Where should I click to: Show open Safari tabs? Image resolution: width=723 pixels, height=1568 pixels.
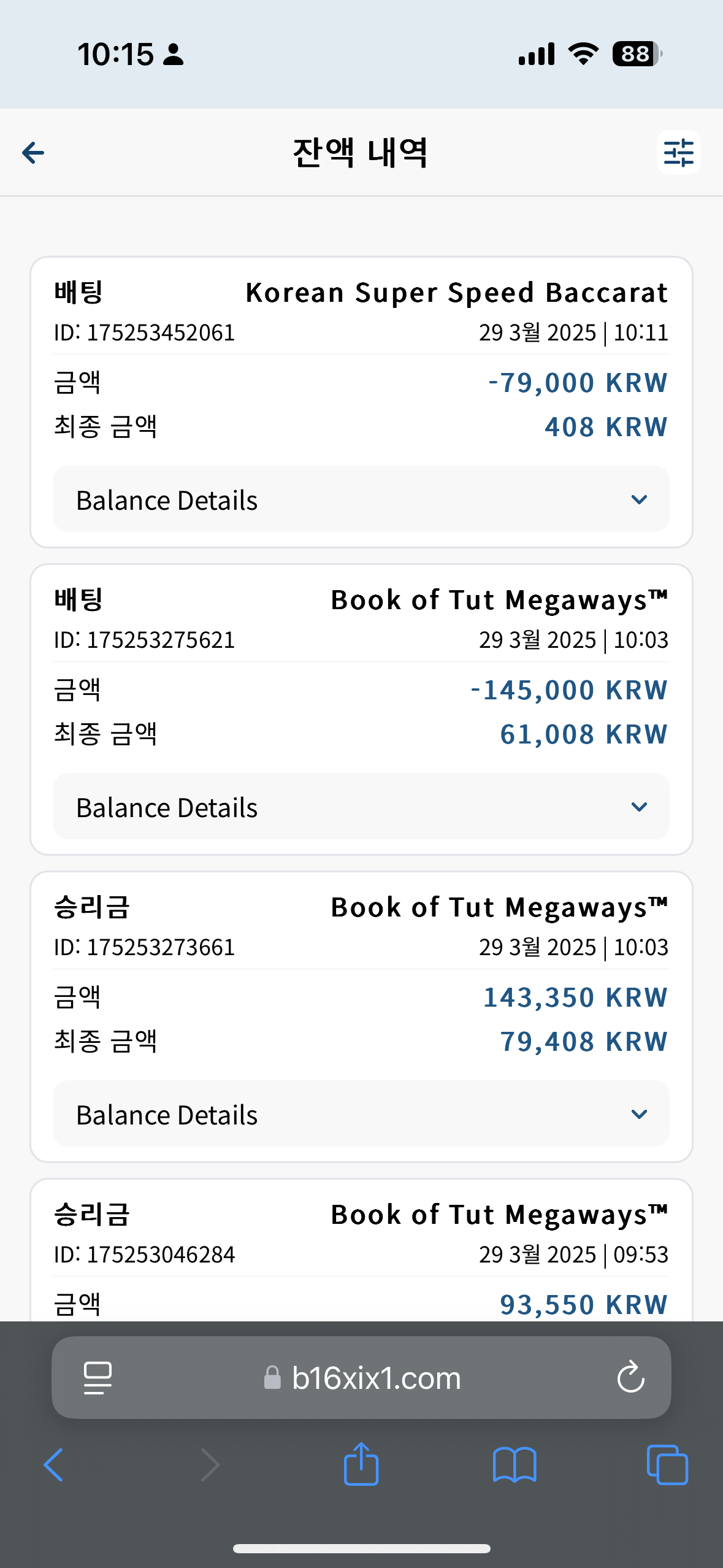[667, 1465]
